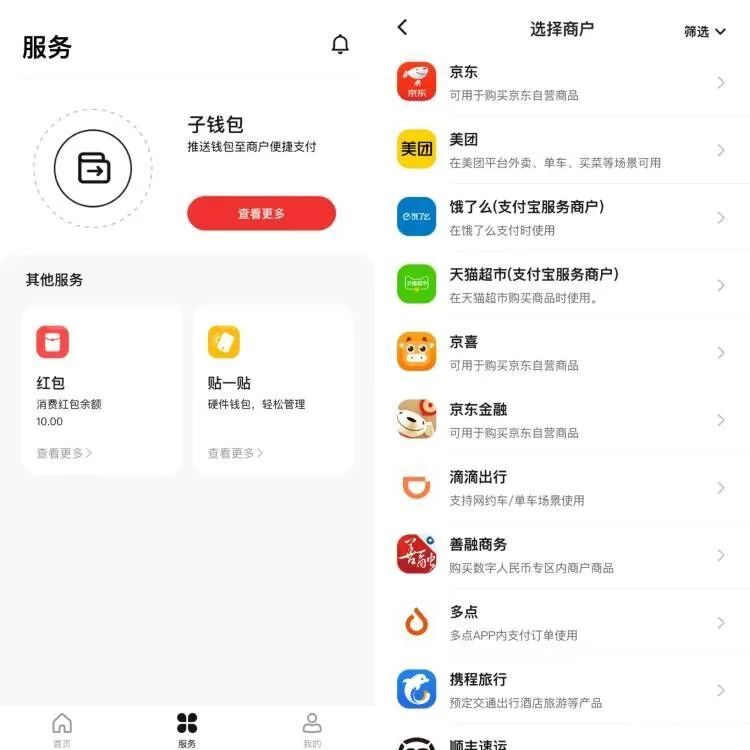The height and width of the screenshot is (750, 750).
Task: Choose 美团 from the merchant list
Action: [x=560, y=150]
